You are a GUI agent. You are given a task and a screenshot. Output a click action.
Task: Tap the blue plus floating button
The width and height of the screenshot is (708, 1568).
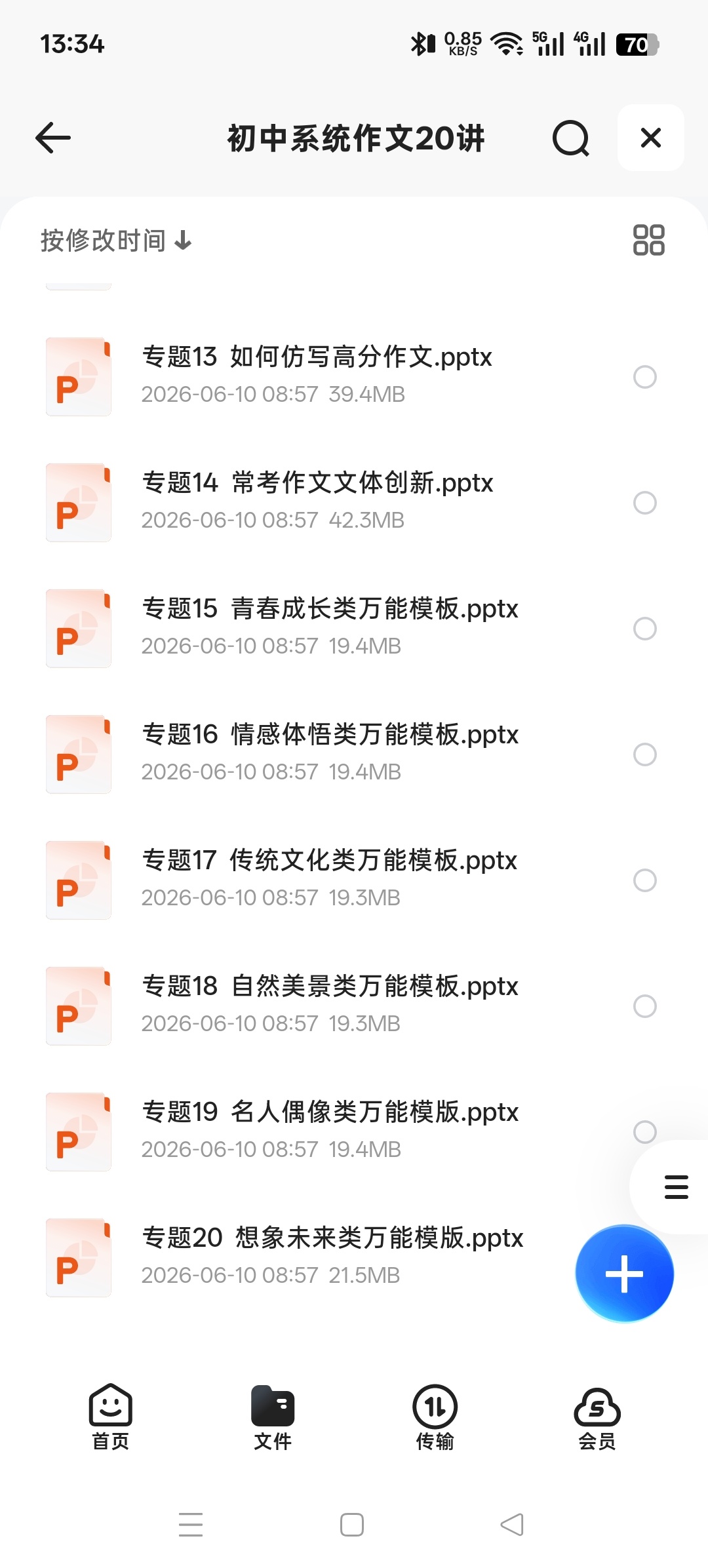[625, 1274]
